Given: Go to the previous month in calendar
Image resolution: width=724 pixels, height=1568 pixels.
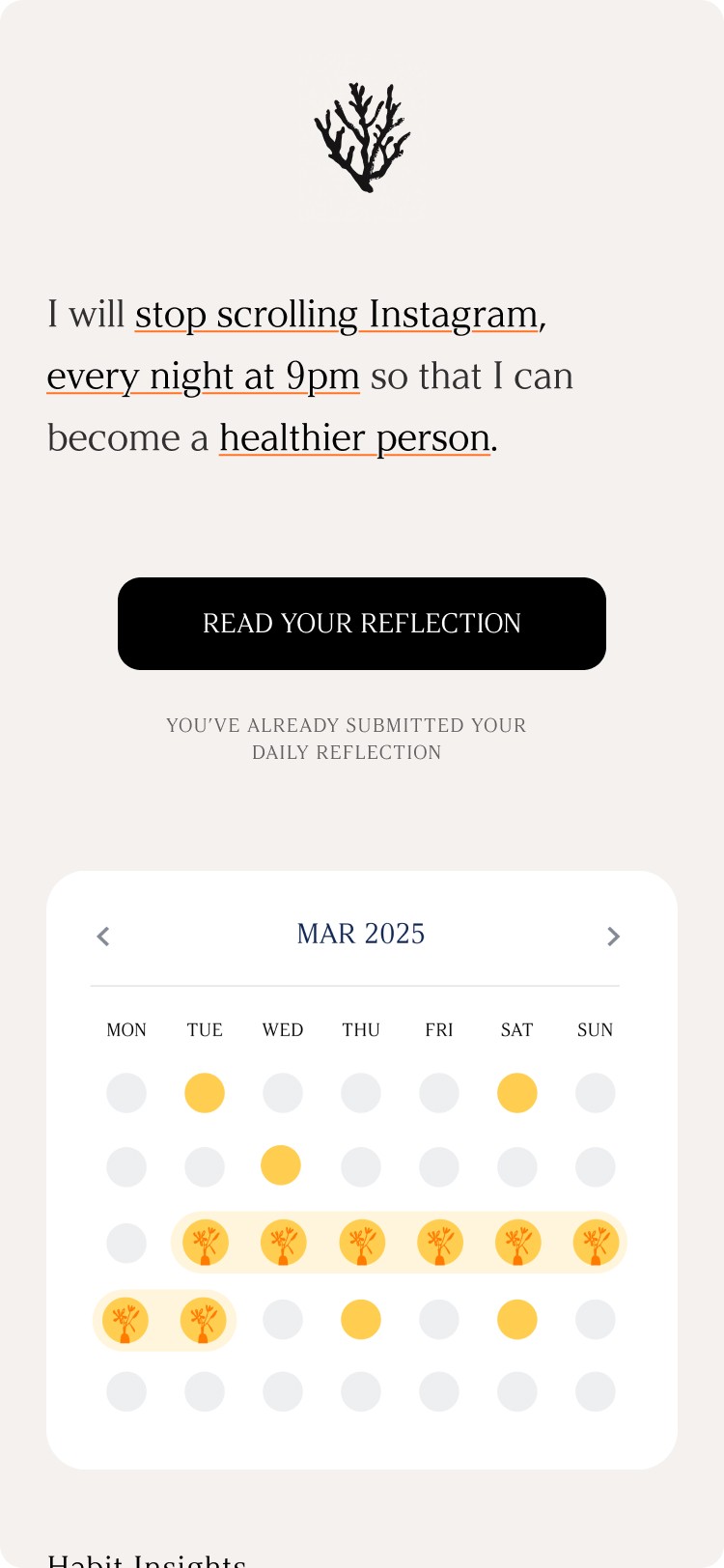Looking at the screenshot, I should [x=103, y=936].
